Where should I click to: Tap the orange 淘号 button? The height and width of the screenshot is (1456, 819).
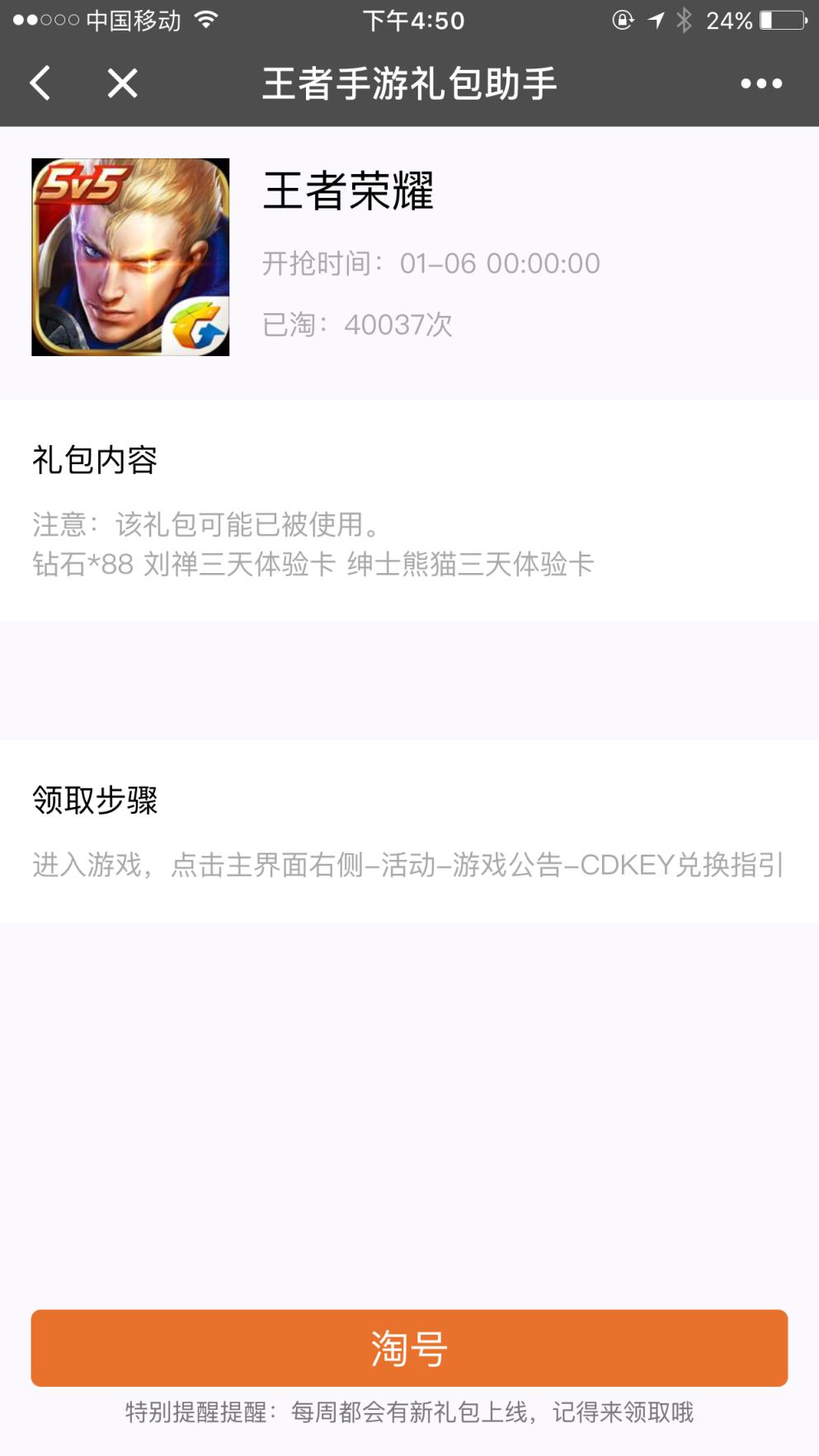pos(409,1348)
